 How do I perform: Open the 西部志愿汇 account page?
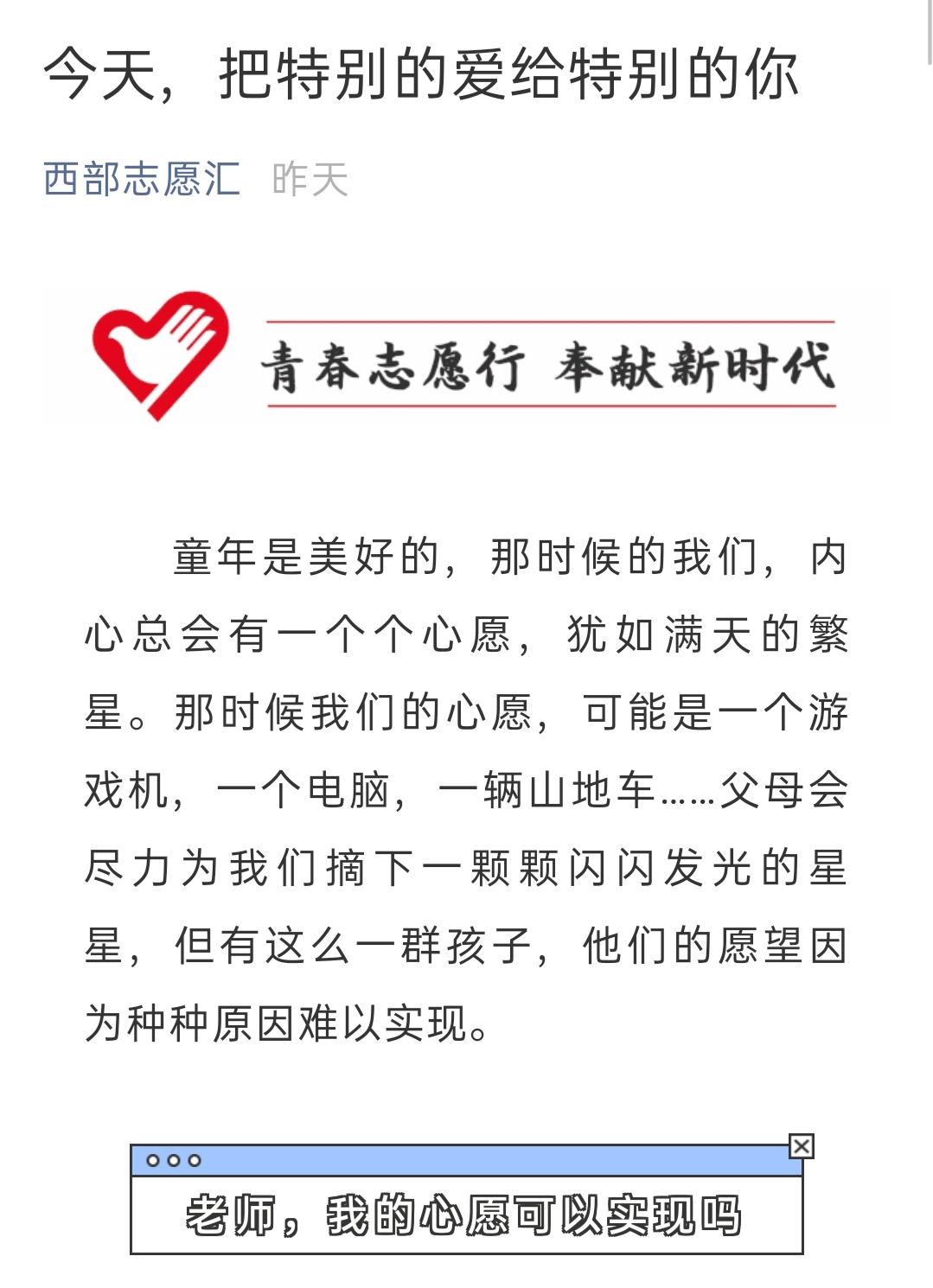(142, 179)
